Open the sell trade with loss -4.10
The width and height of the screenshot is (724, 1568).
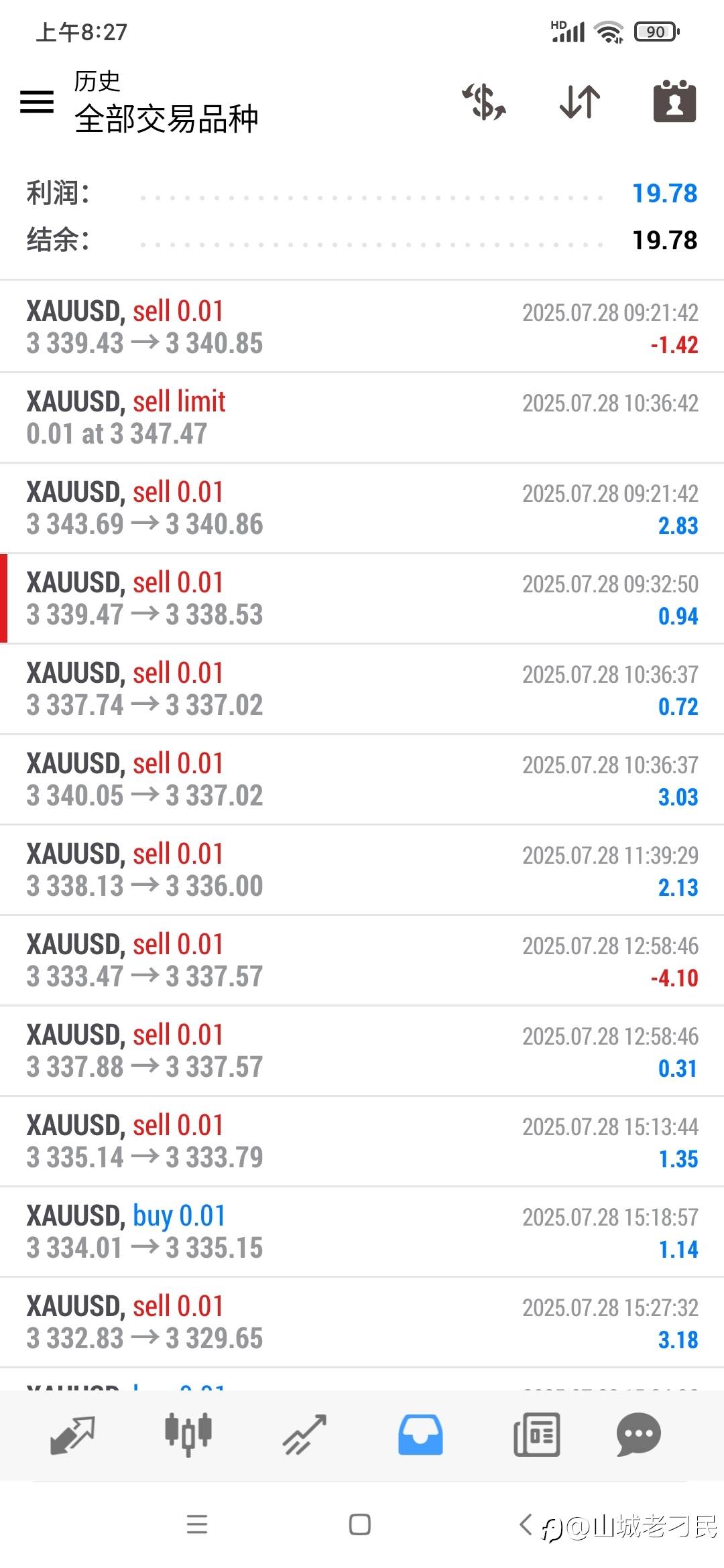tap(362, 960)
